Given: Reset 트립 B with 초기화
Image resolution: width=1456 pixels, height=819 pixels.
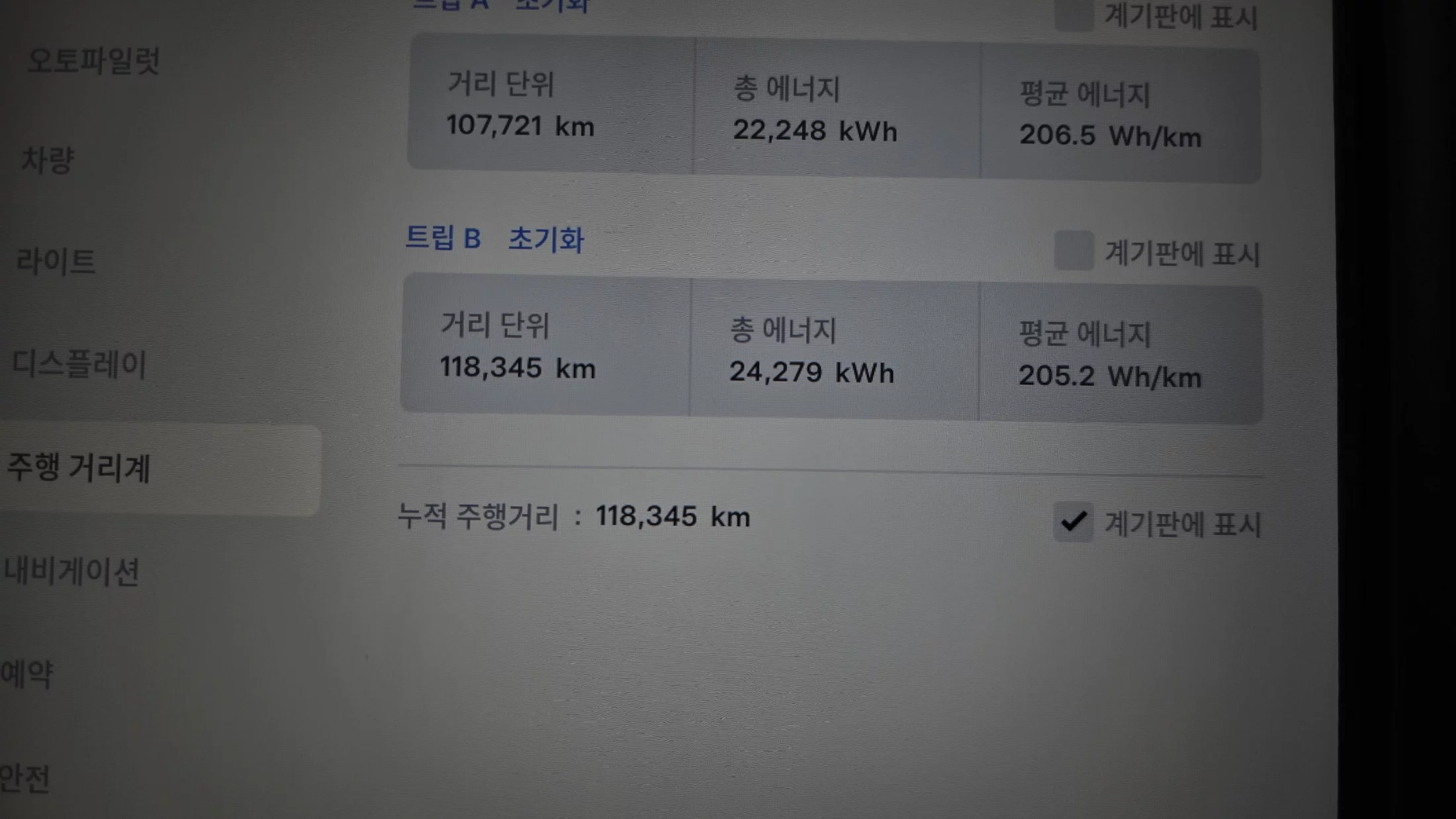Looking at the screenshot, I should click(545, 239).
